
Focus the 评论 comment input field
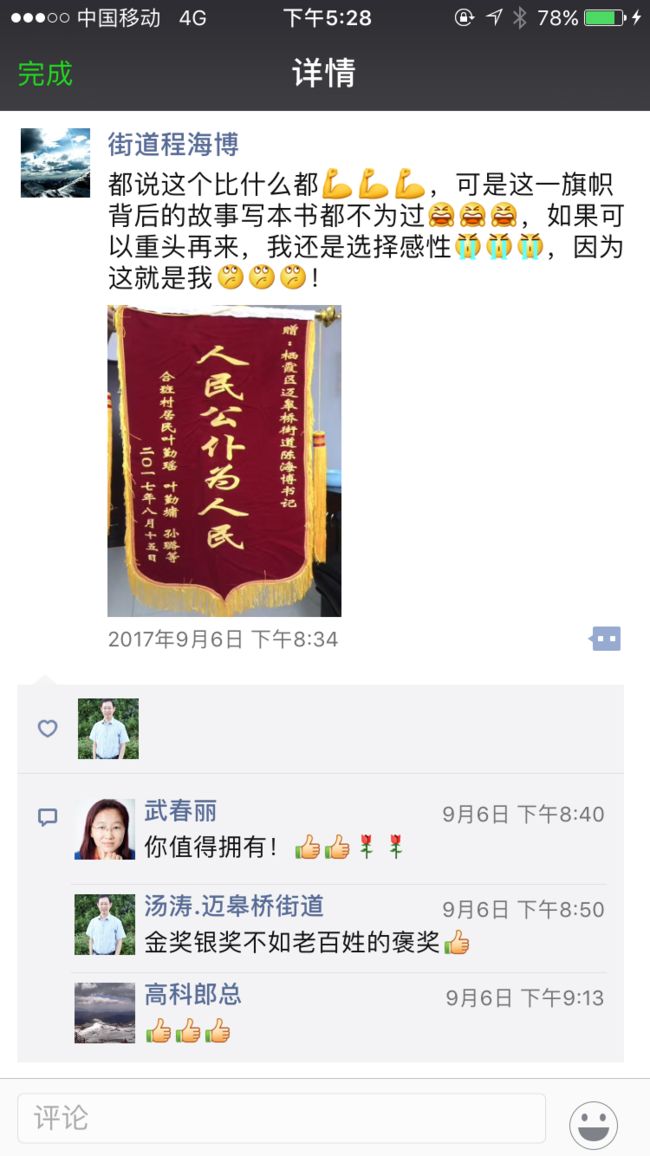[x=282, y=1118]
